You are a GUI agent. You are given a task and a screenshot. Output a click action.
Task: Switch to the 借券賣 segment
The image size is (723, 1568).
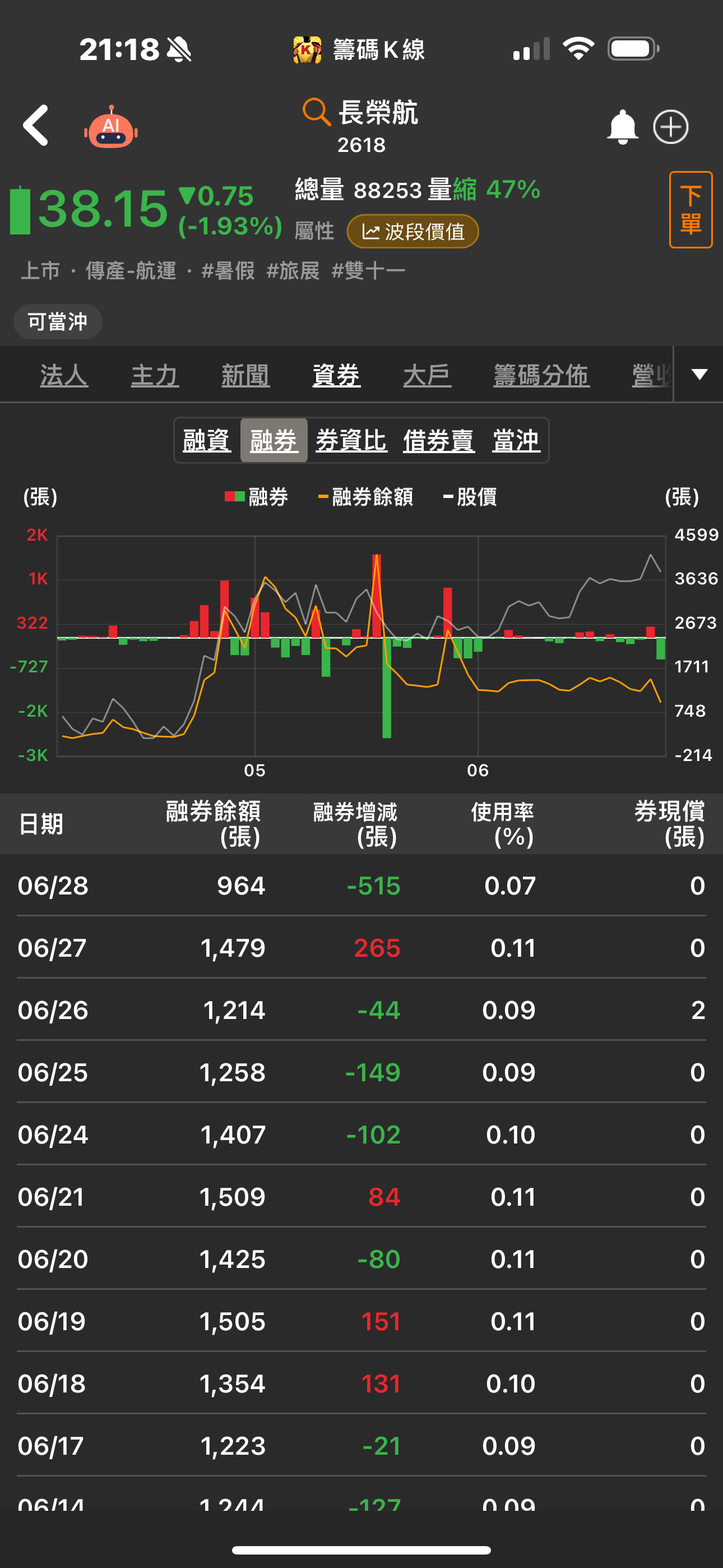click(438, 440)
